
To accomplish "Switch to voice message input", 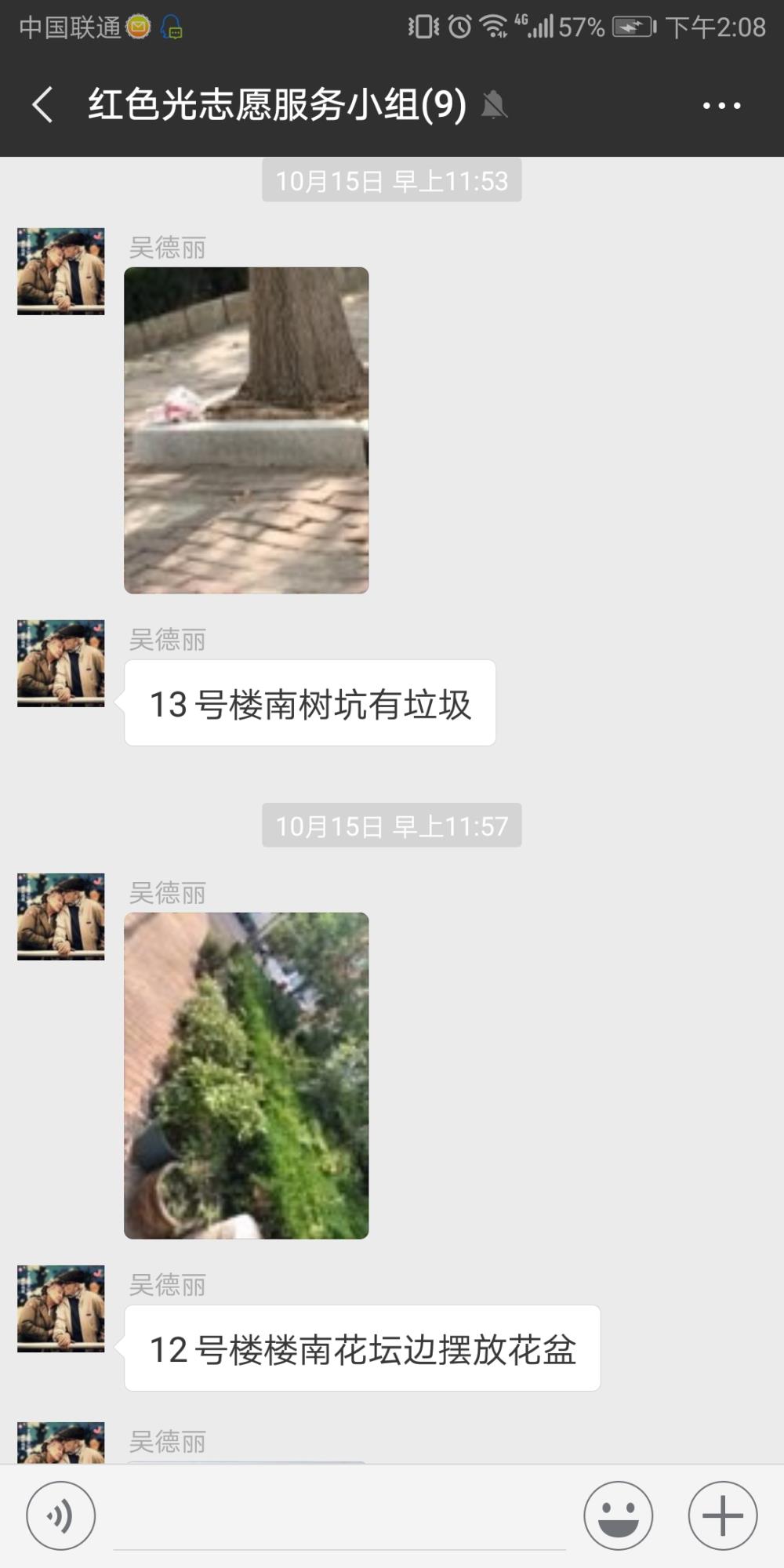I will point(61,1515).
